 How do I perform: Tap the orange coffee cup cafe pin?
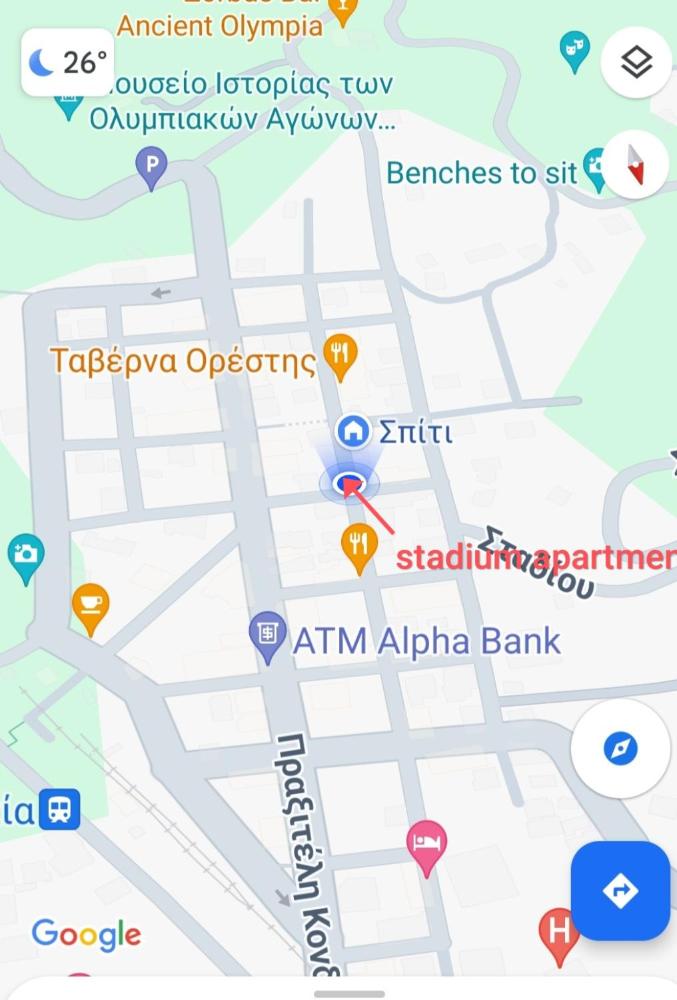90,606
